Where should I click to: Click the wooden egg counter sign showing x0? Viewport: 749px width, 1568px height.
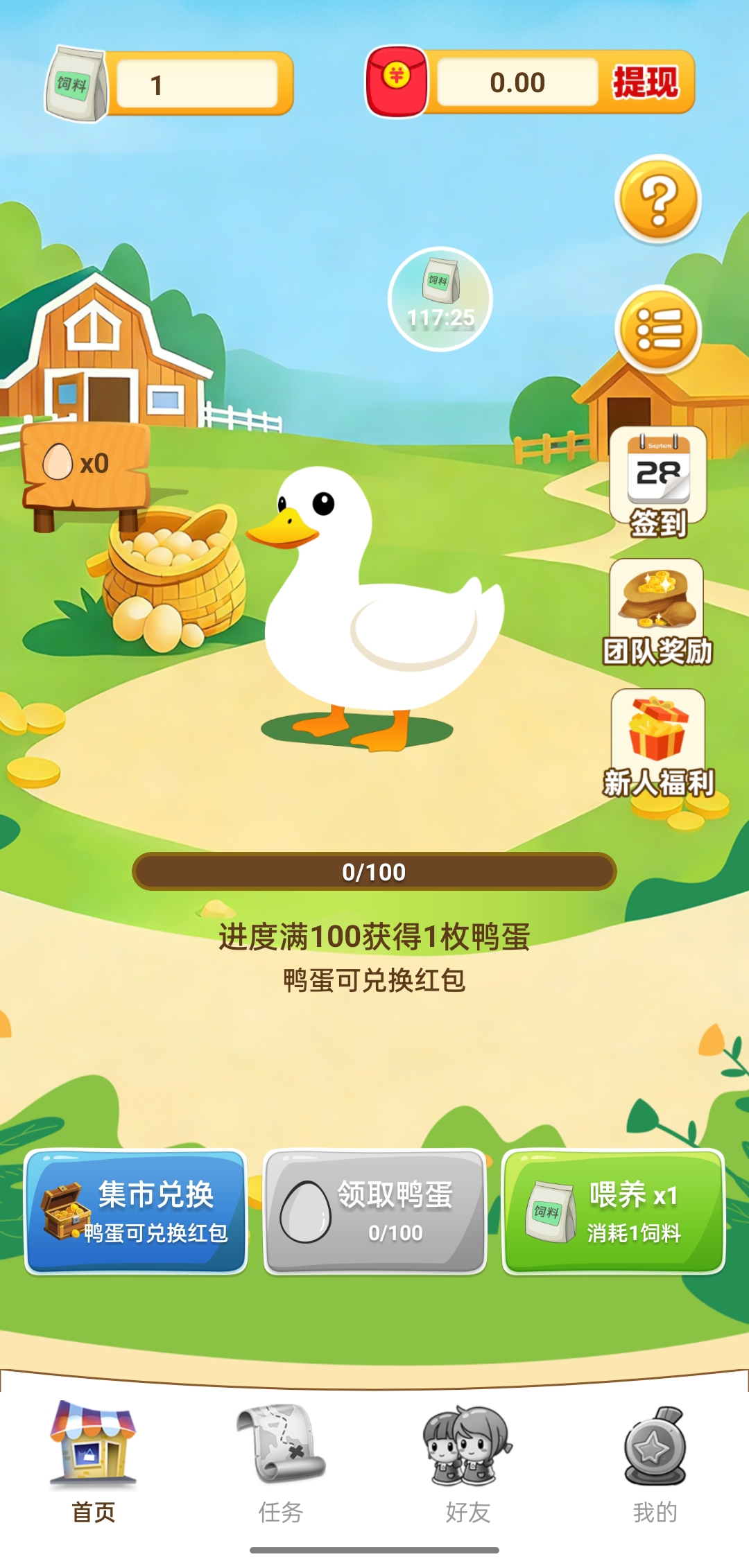[x=83, y=464]
